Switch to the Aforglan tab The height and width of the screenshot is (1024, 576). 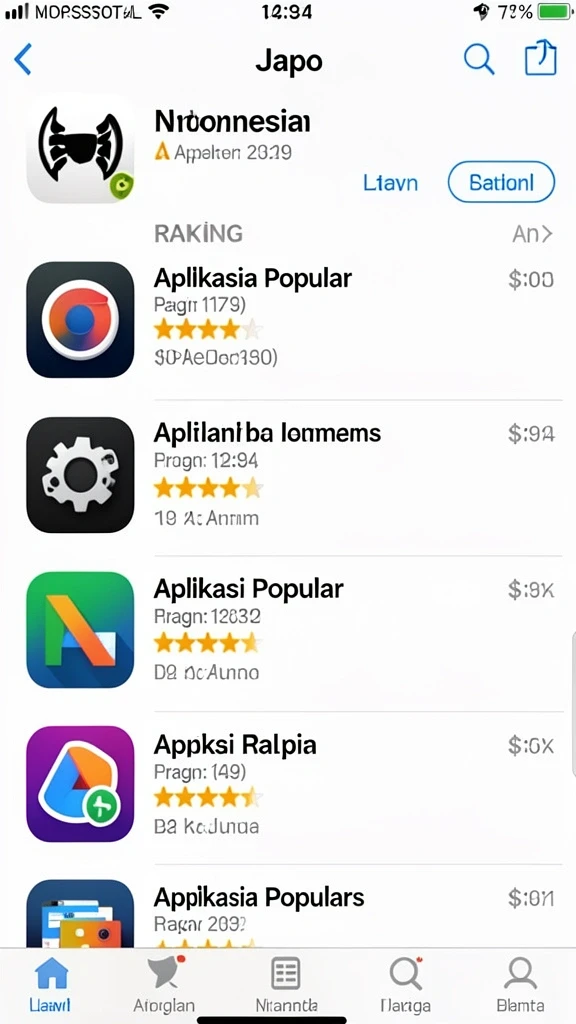[x=163, y=985]
